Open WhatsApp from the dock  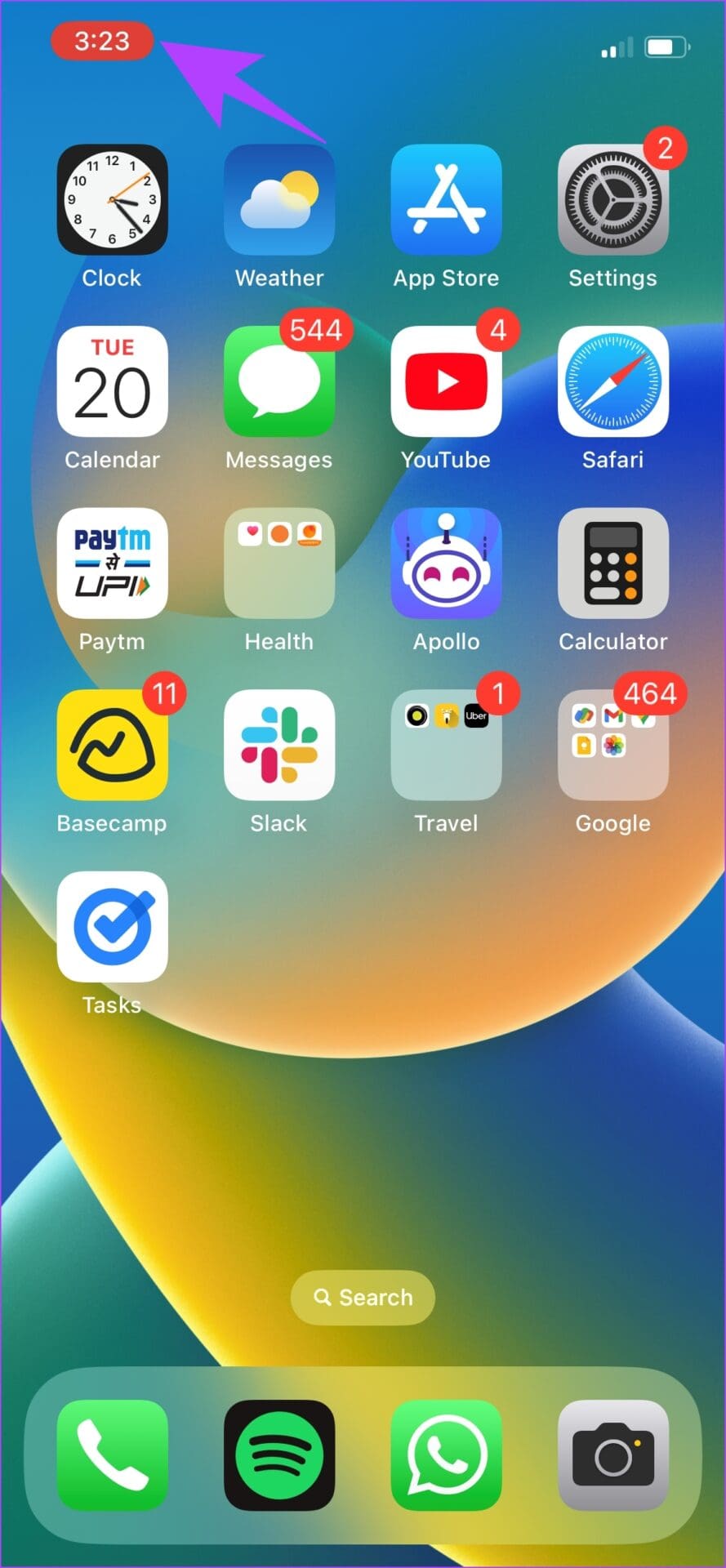[x=446, y=1455]
